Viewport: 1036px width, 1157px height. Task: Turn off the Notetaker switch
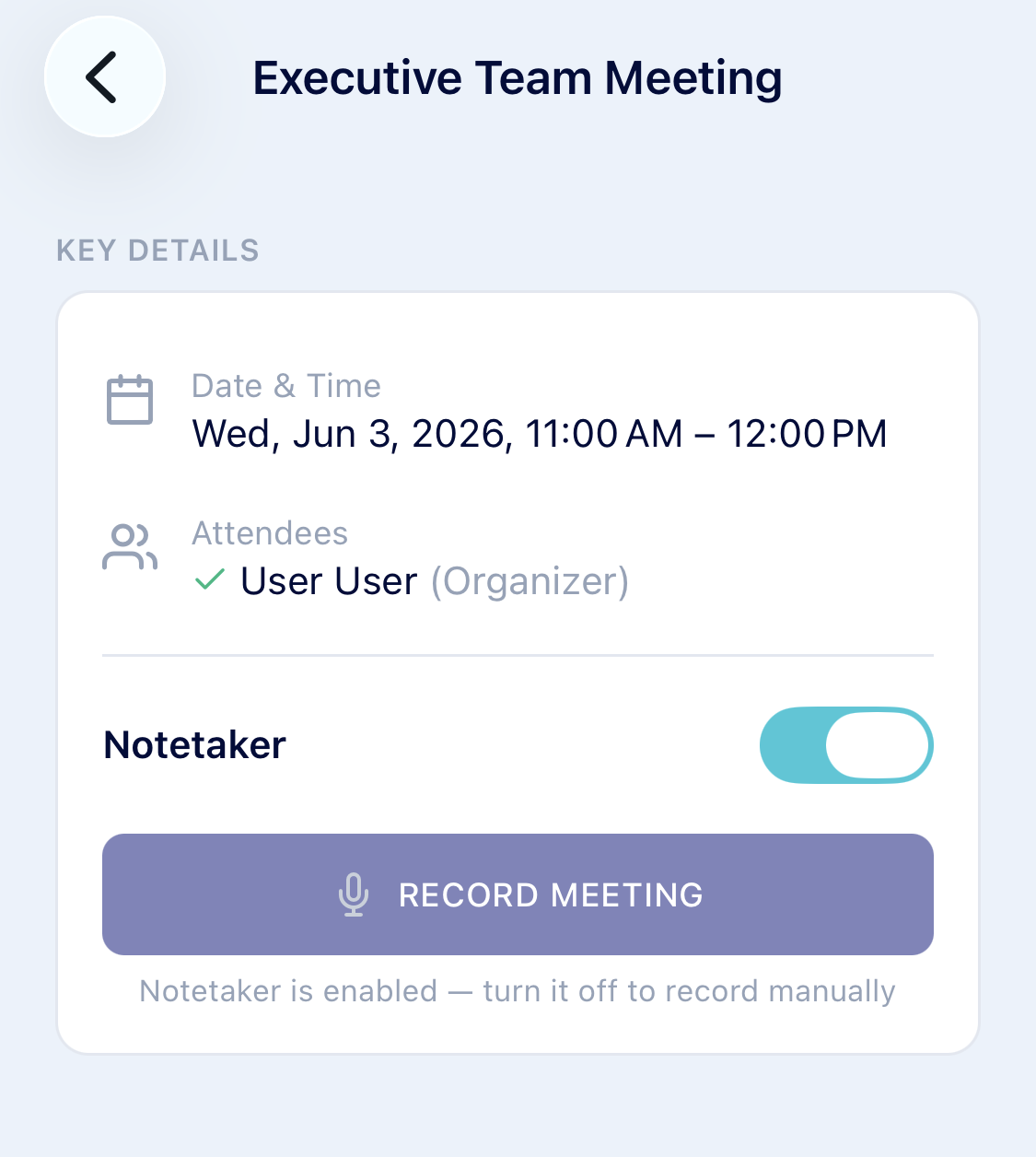click(846, 745)
